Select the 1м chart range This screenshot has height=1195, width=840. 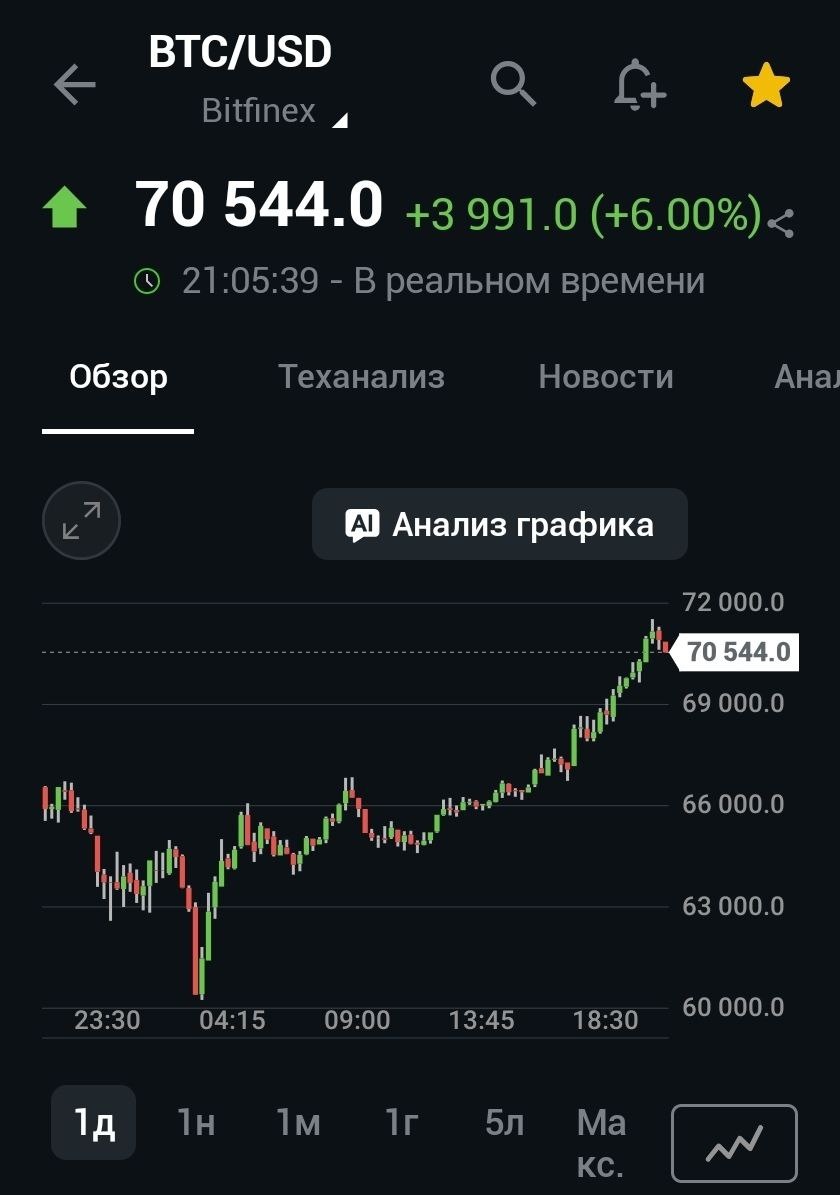(297, 1123)
